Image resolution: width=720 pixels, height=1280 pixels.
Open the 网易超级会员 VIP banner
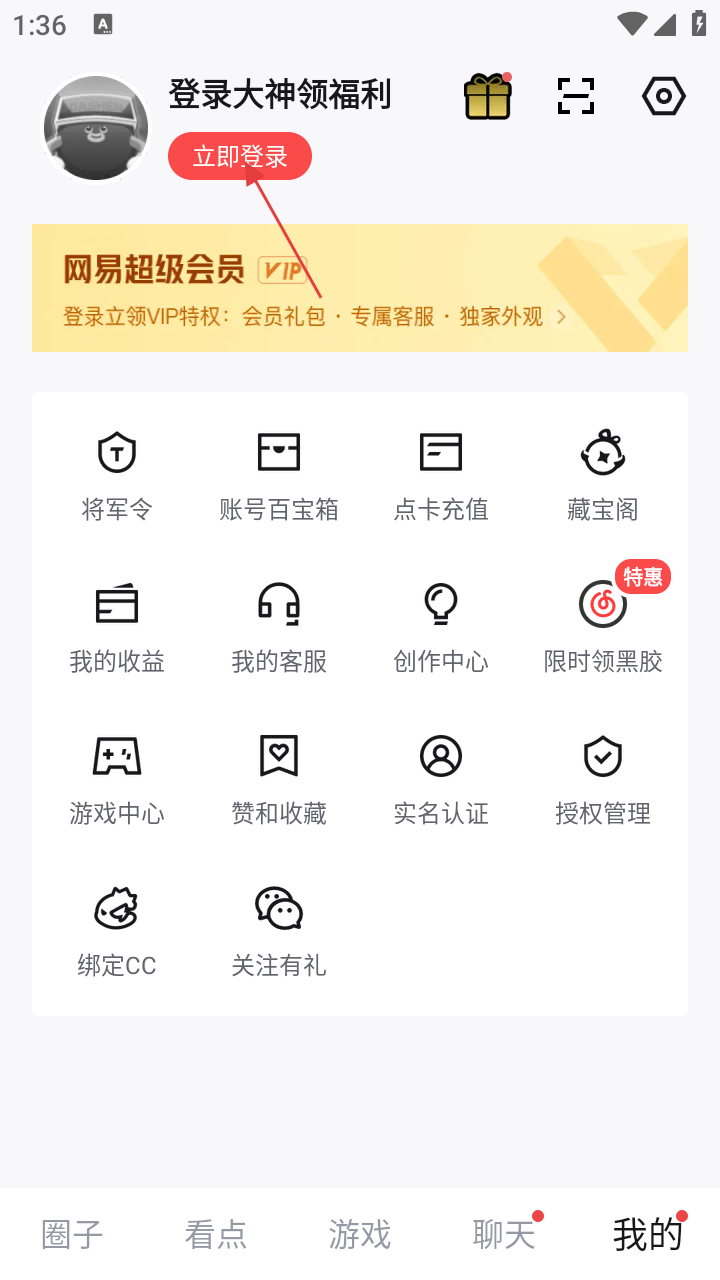point(360,288)
